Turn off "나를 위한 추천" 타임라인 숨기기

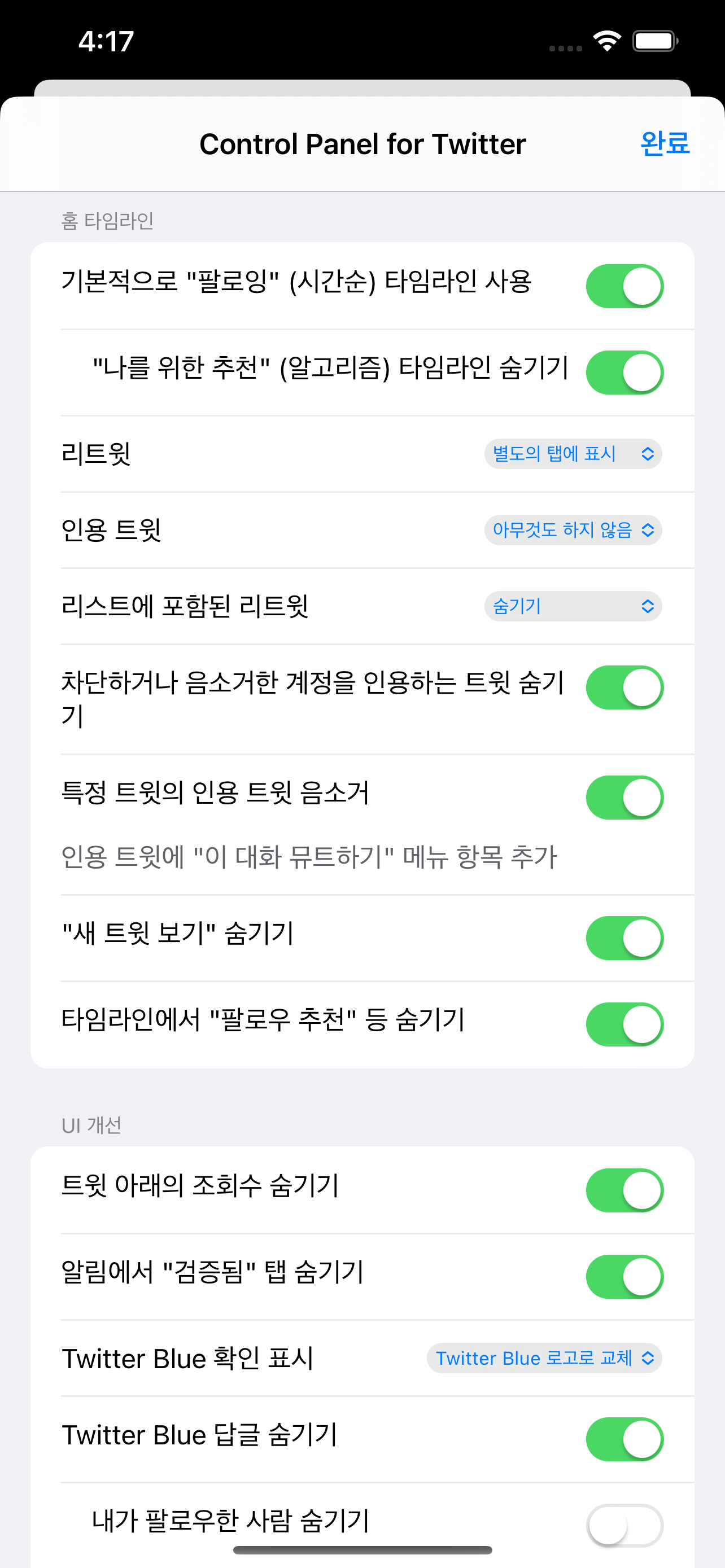coord(624,372)
